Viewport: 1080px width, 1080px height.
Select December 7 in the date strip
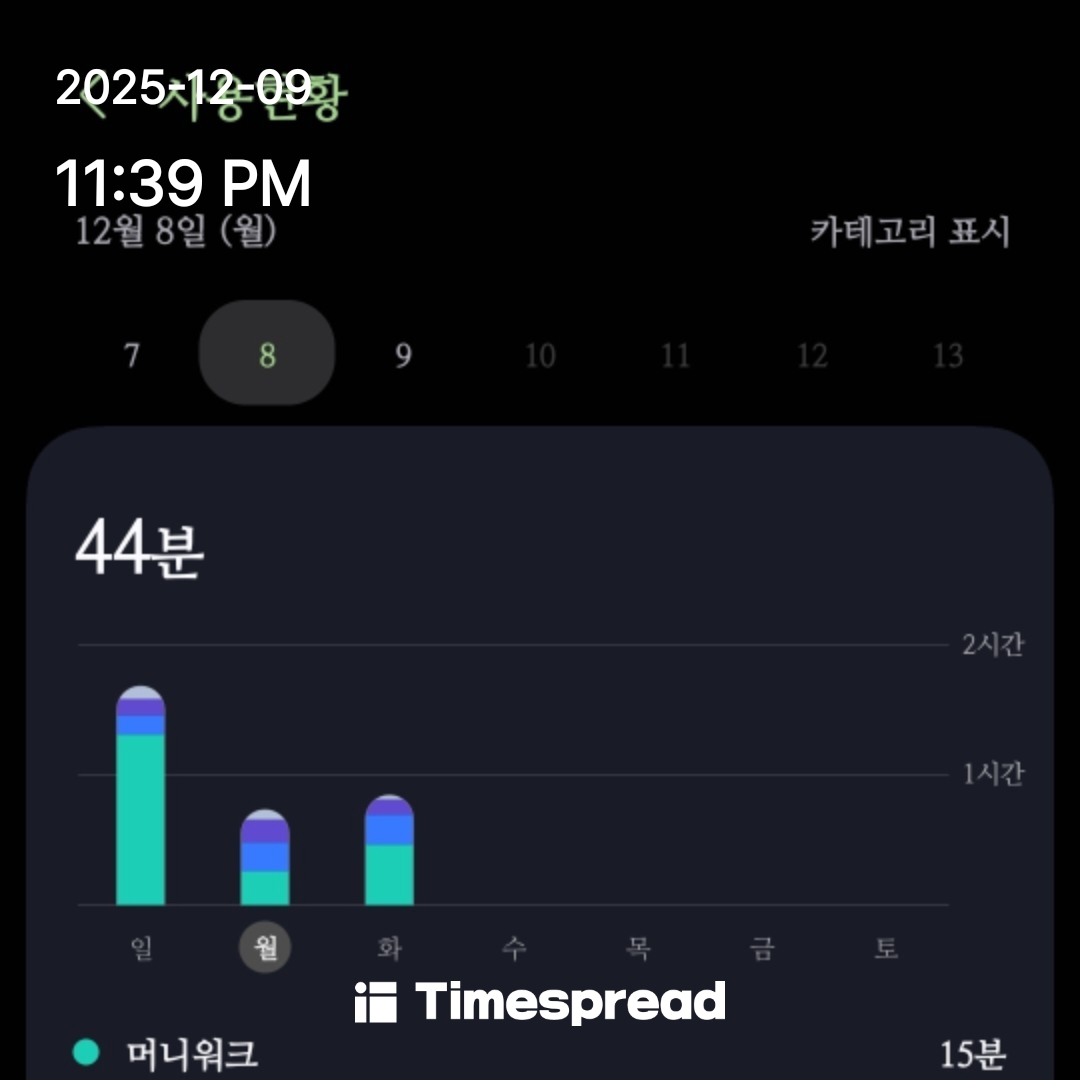pos(131,355)
